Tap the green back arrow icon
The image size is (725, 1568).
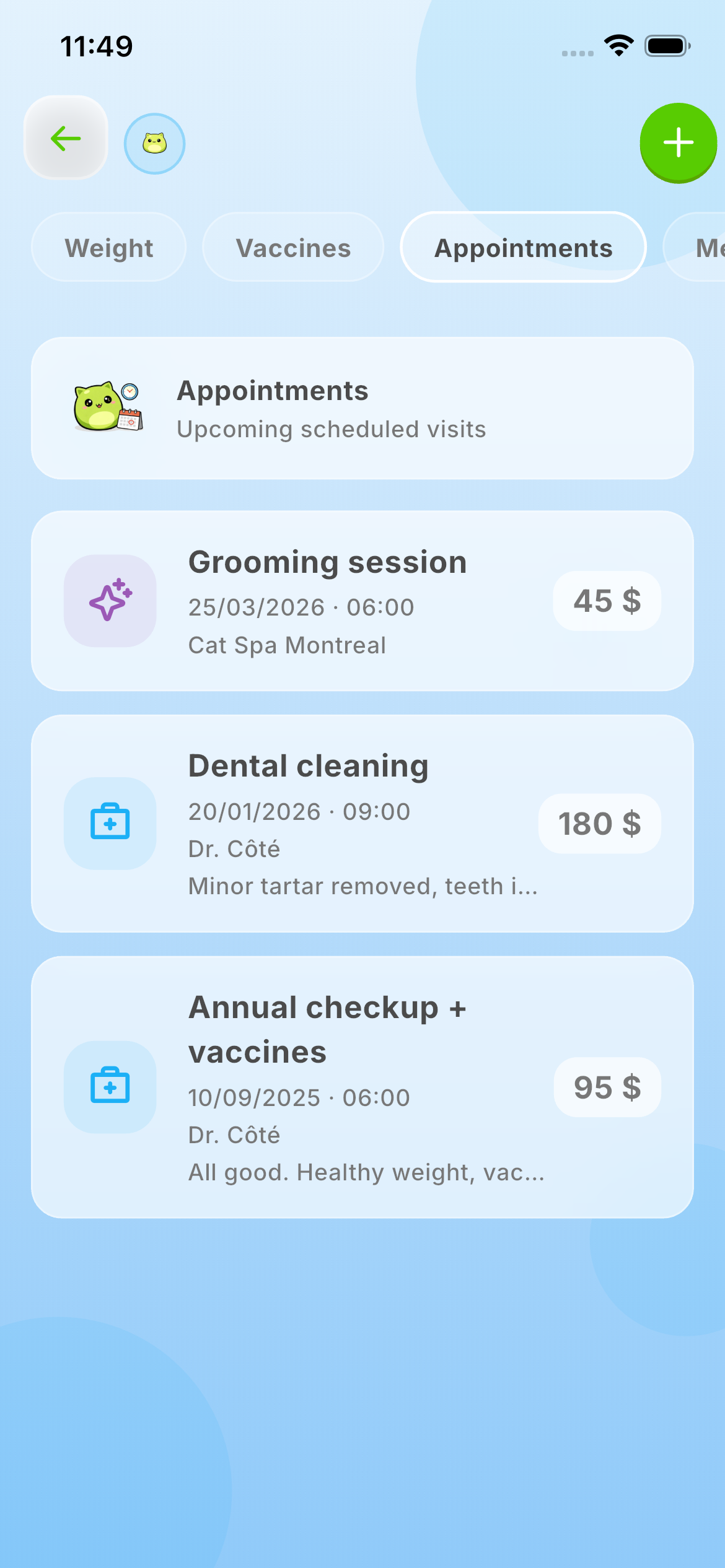[x=65, y=139]
